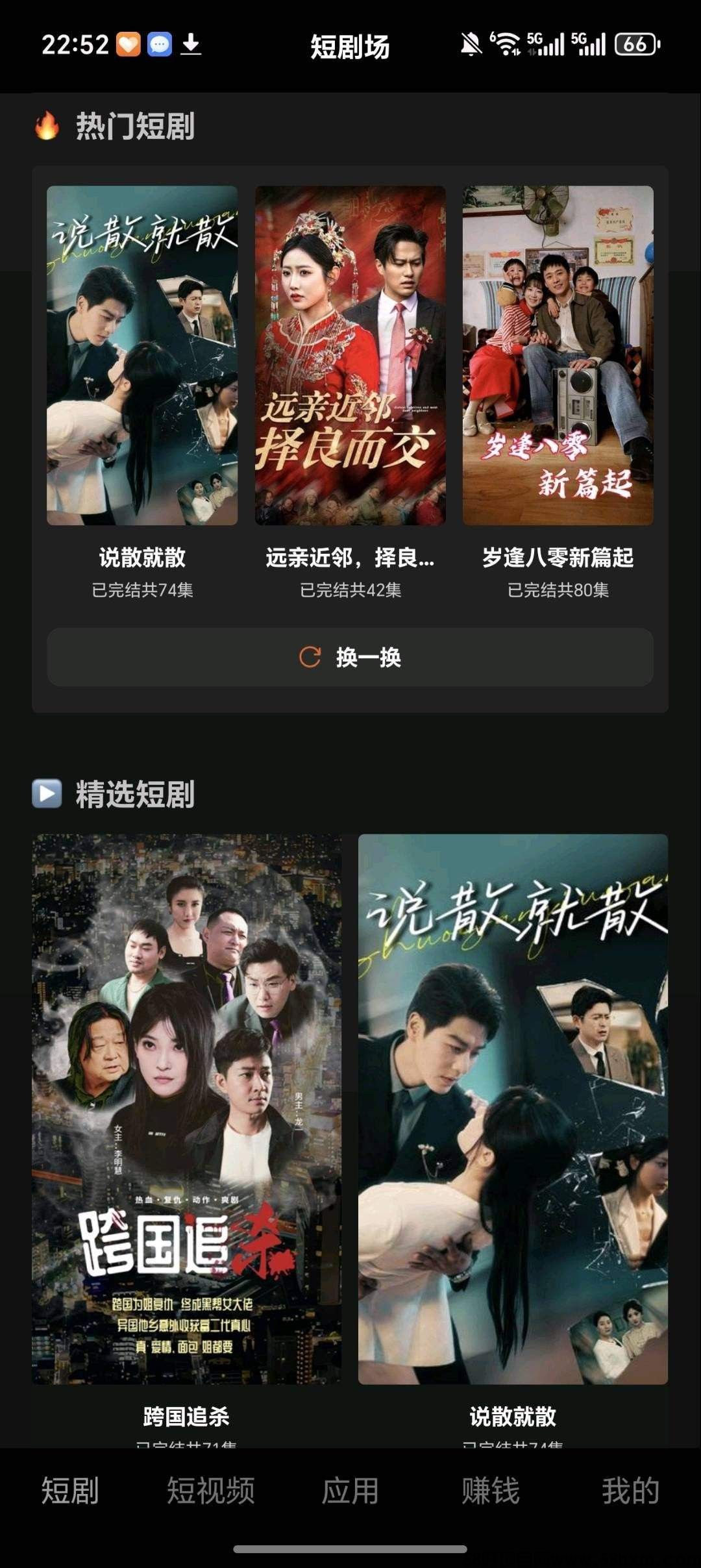Select the 我的 tab
The height and width of the screenshot is (1568, 701).
[x=630, y=1490]
